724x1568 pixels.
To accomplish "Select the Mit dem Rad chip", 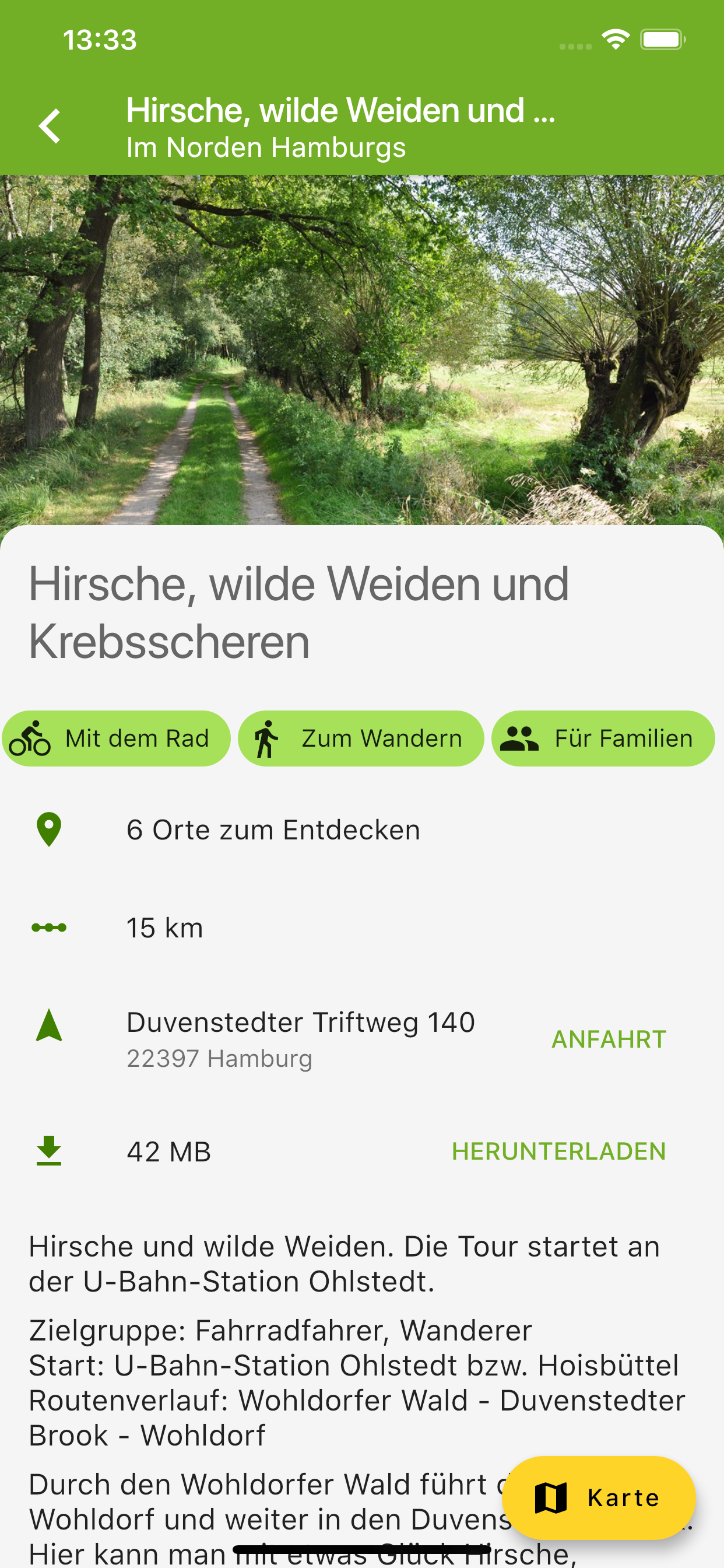I will pyautogui.click(x=117, y=738).
